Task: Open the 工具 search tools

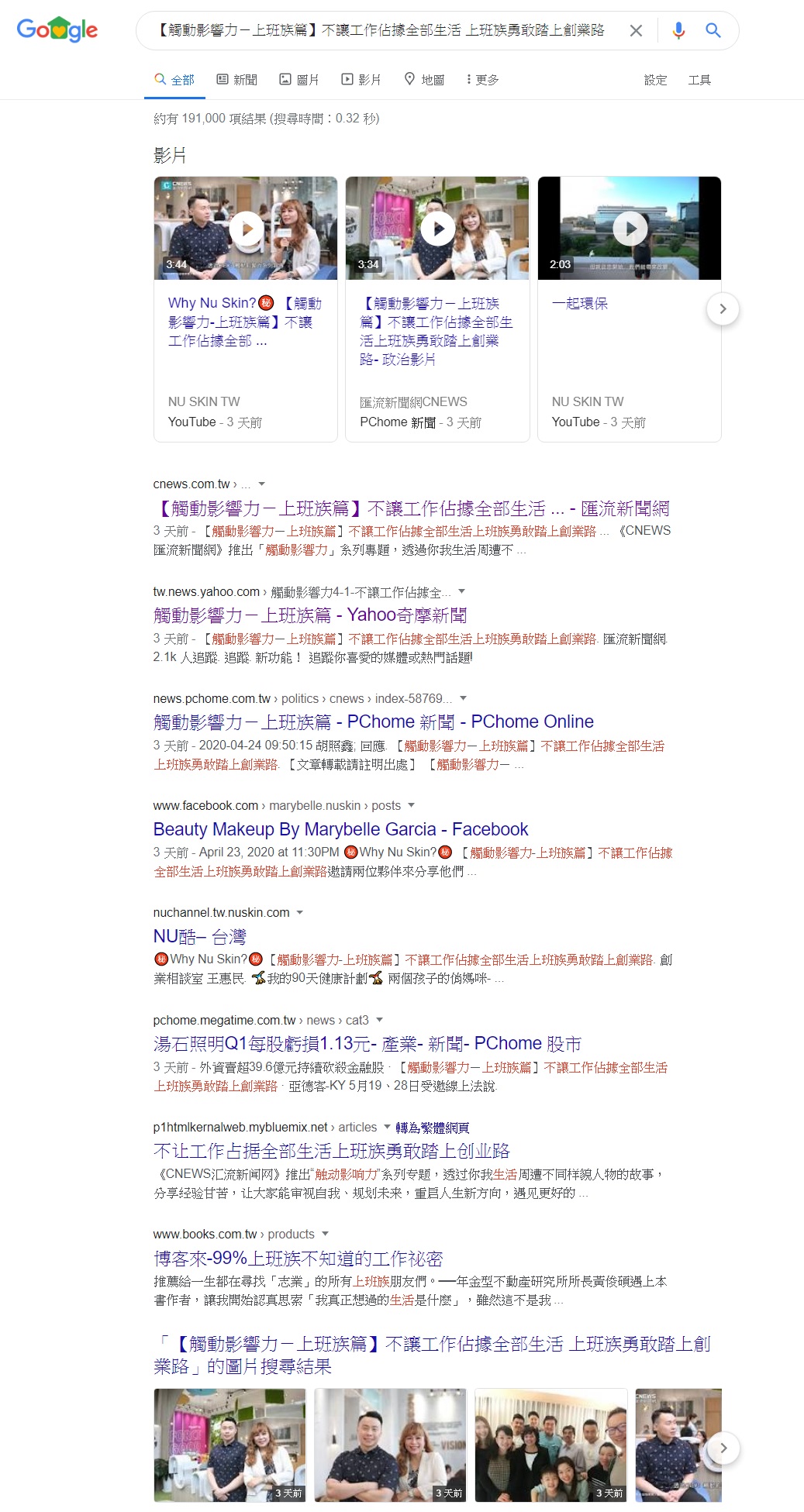Action: 699,80
